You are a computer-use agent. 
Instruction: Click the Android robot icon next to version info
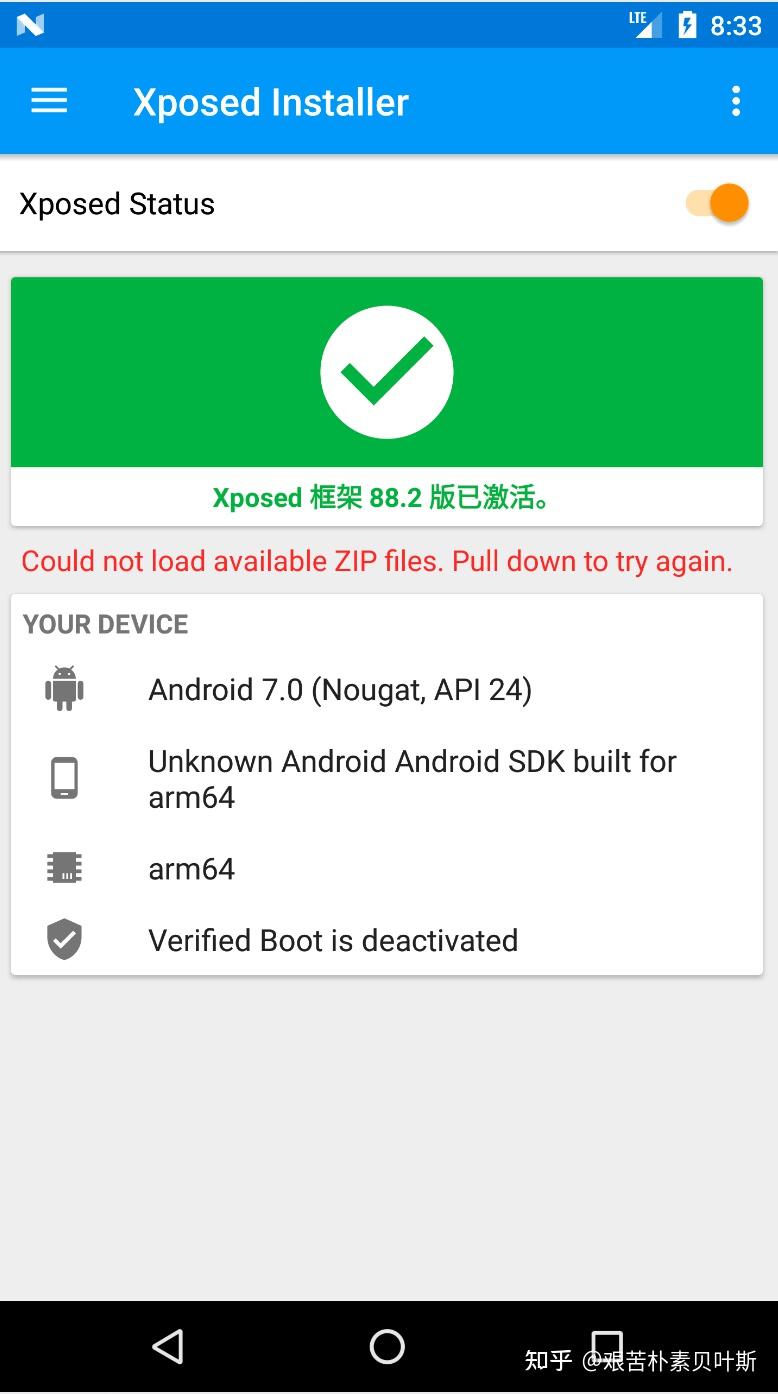(63, 689)
